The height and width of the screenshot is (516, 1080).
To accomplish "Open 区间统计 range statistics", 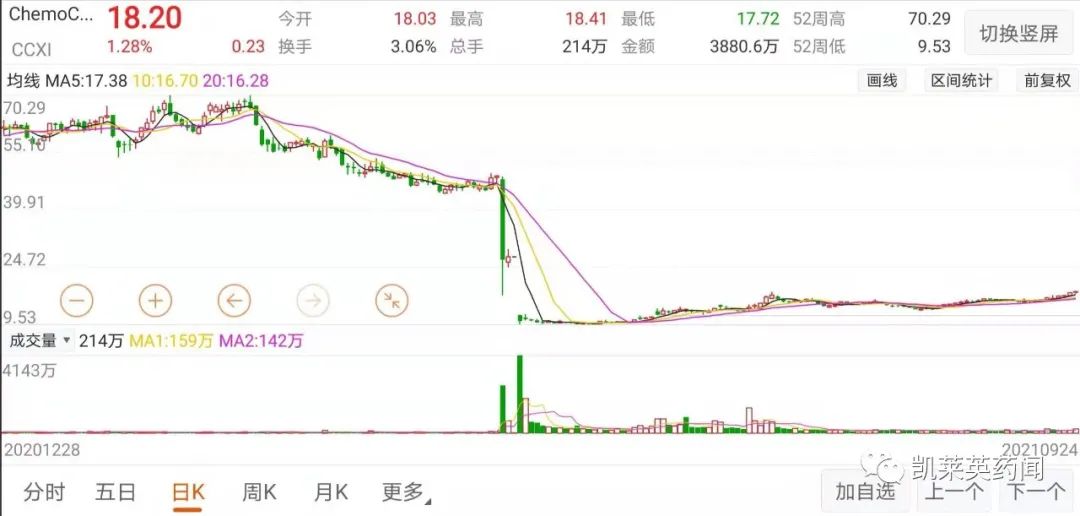I will pyautogui.click(x=961, y=81).
